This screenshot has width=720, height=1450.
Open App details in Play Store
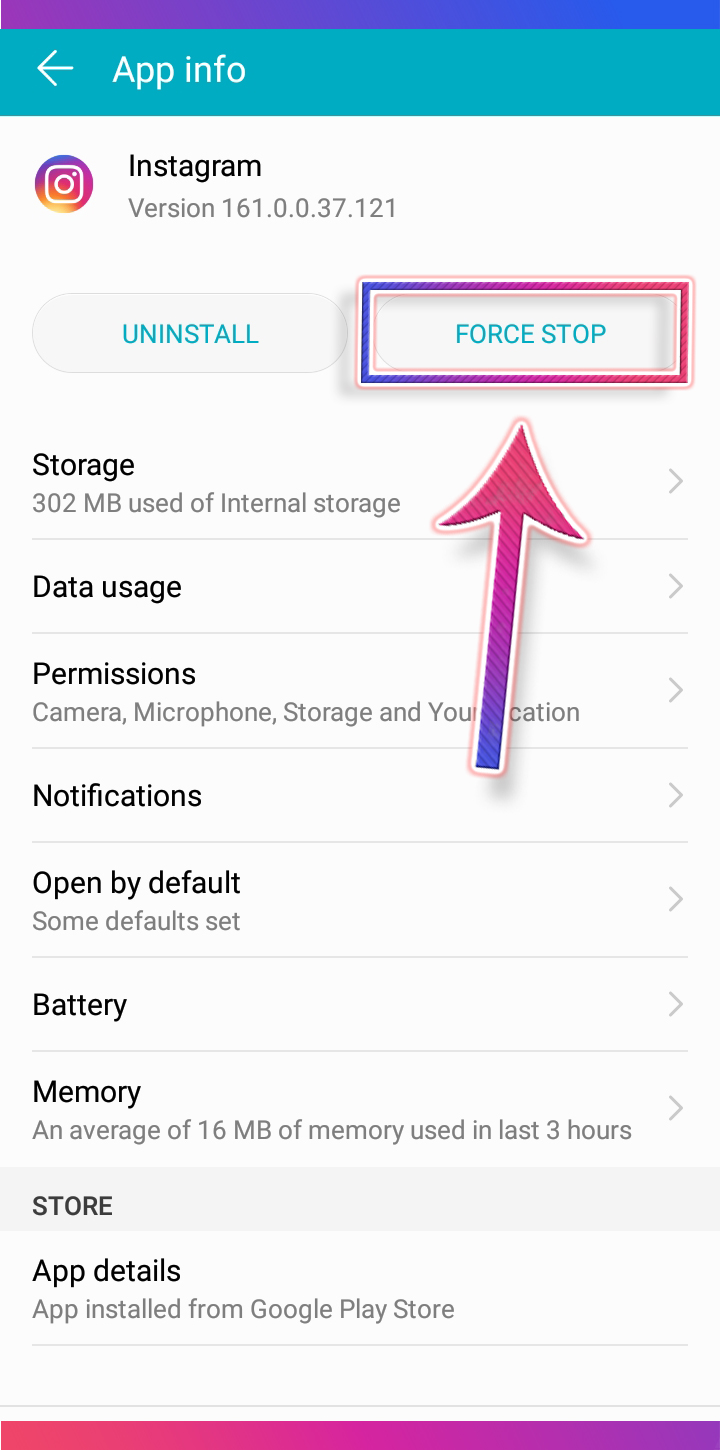360,1288
